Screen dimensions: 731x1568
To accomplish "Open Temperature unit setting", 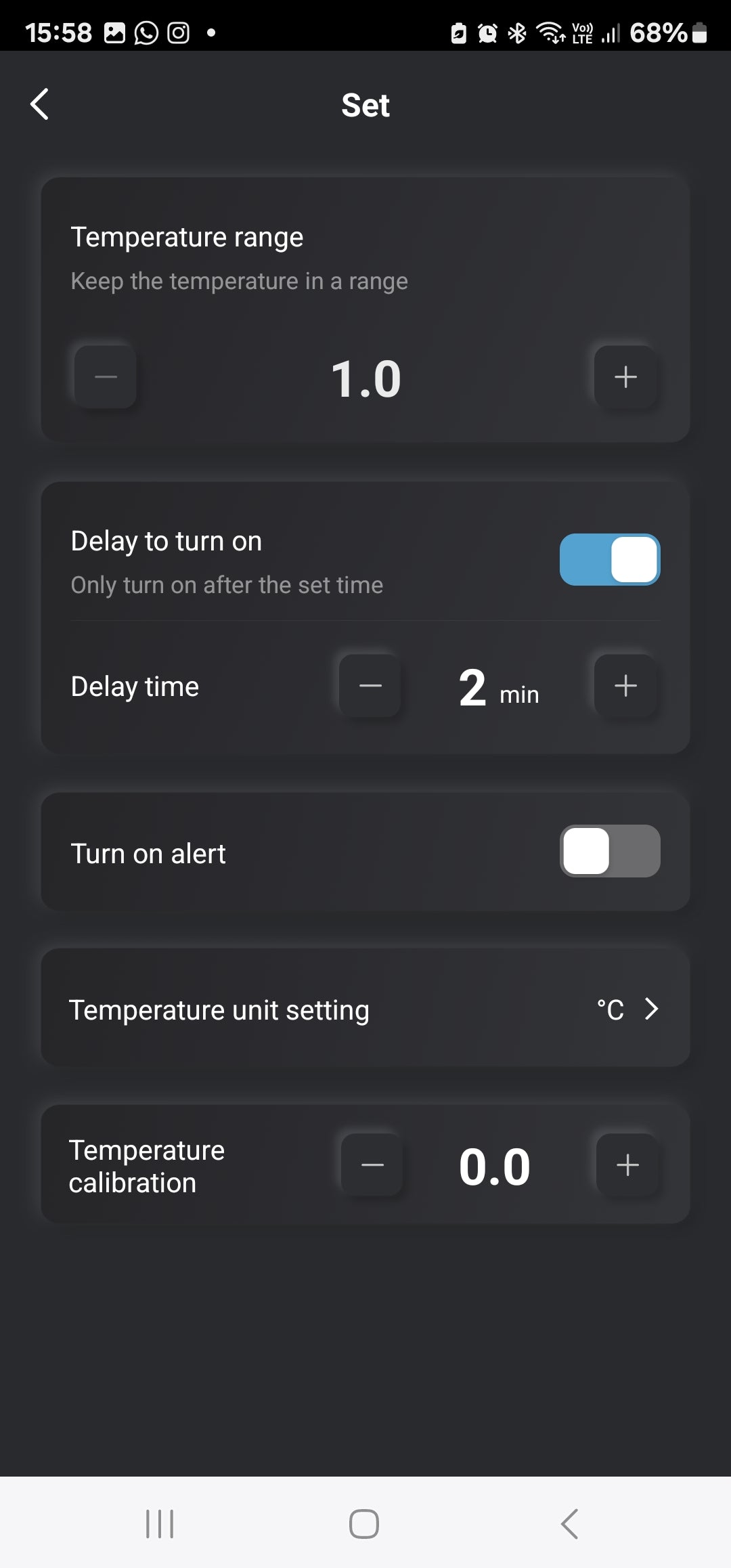I will coord(365,1009).
